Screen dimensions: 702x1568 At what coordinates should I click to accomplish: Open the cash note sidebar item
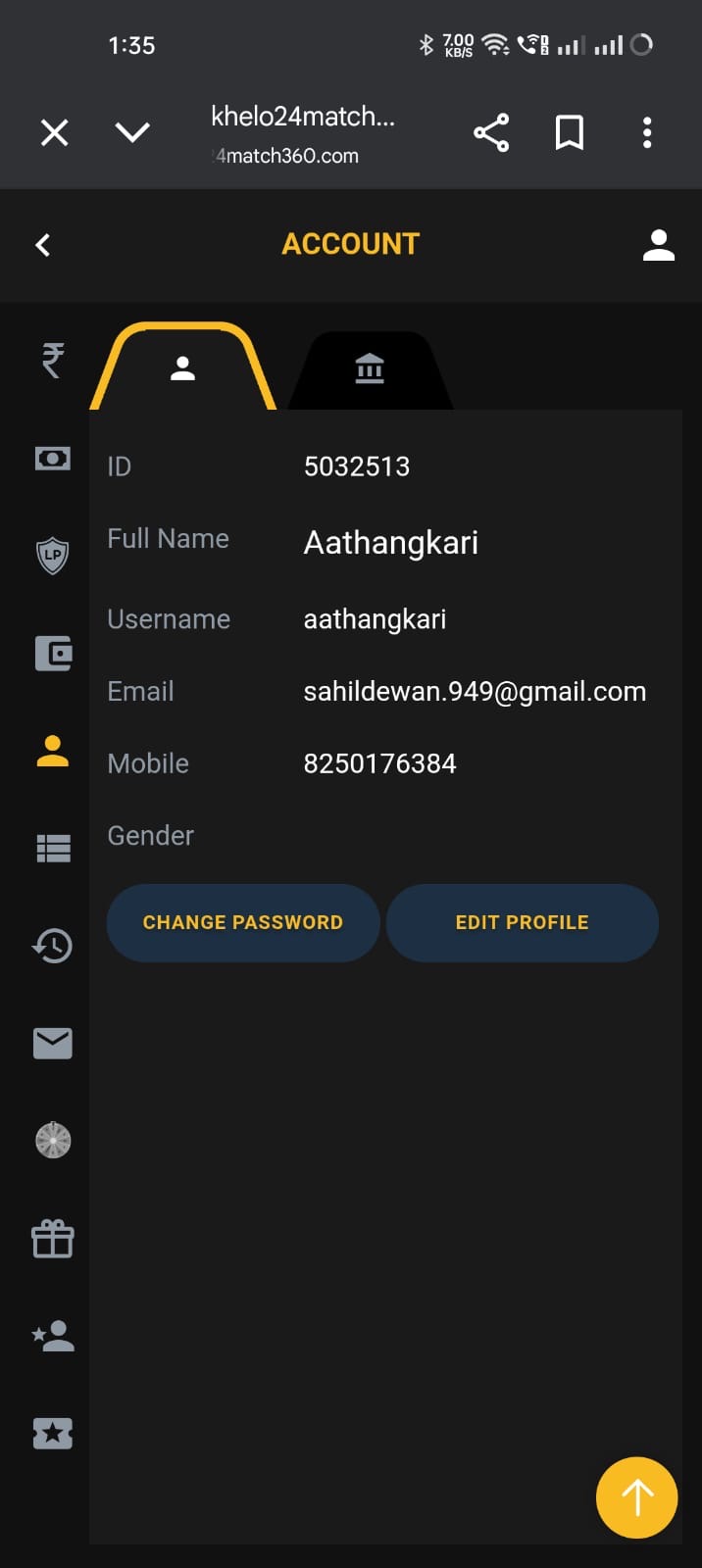point(53,458)
